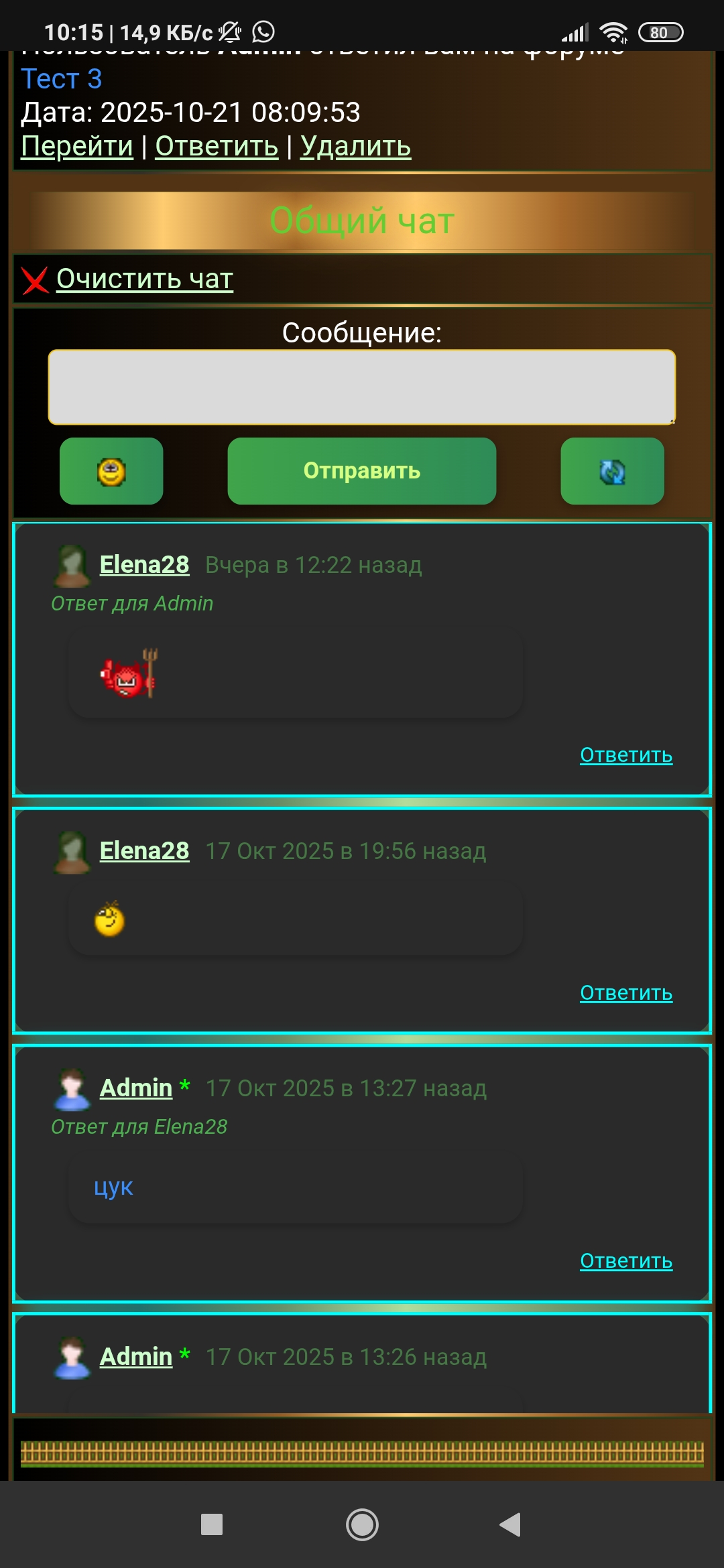Reply to Elena28's 19:56 message
Screen dimensions: 724x1568
[625, 993]
